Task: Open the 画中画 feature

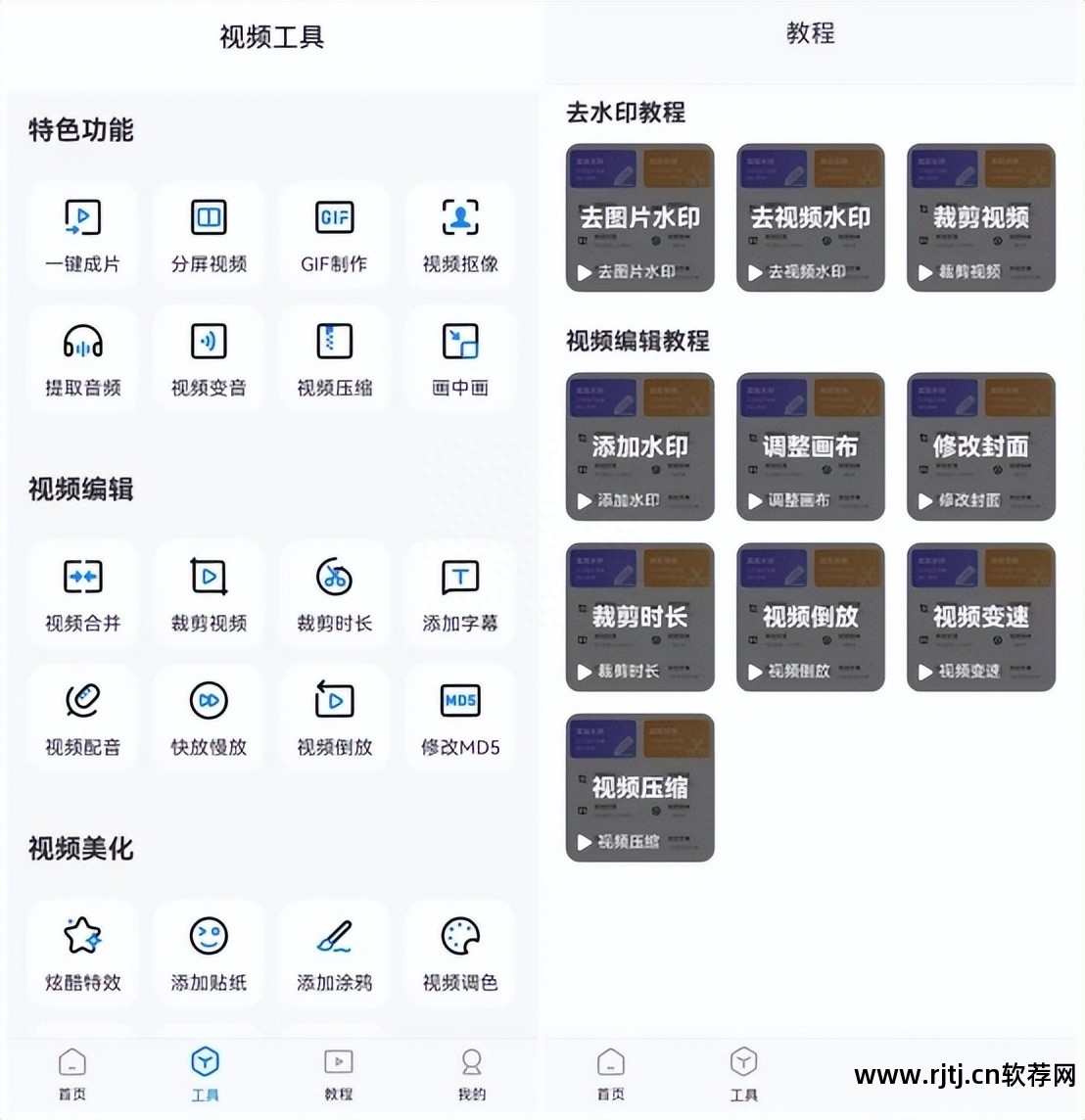Action: (x=460, y=358)
